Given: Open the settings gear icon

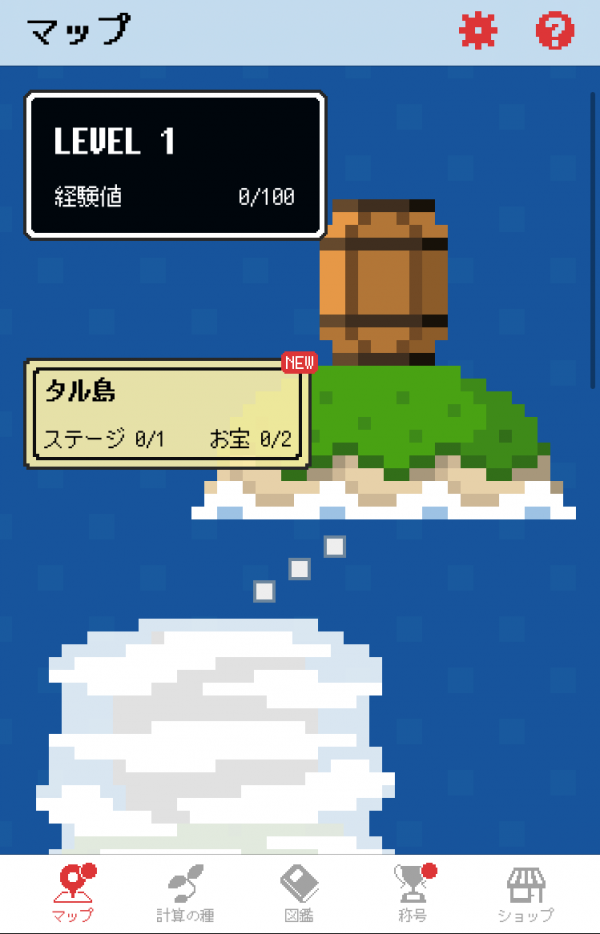Looking at the screenshot, I should 478,32.
